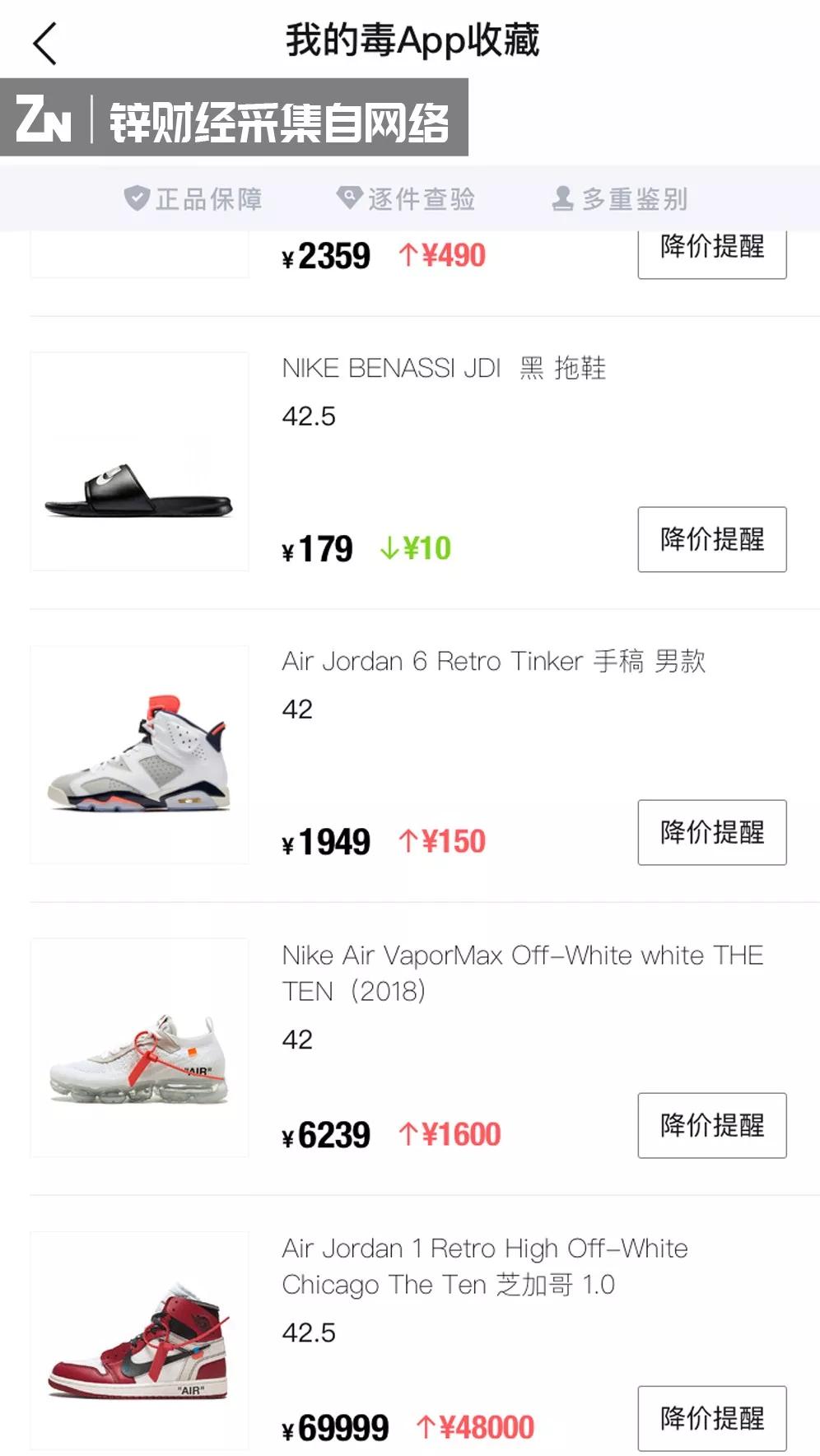Set 降价提醒 on Nike Air VaporMax Off-White
Screen dimensions: 820x1456
(711, 1125)
